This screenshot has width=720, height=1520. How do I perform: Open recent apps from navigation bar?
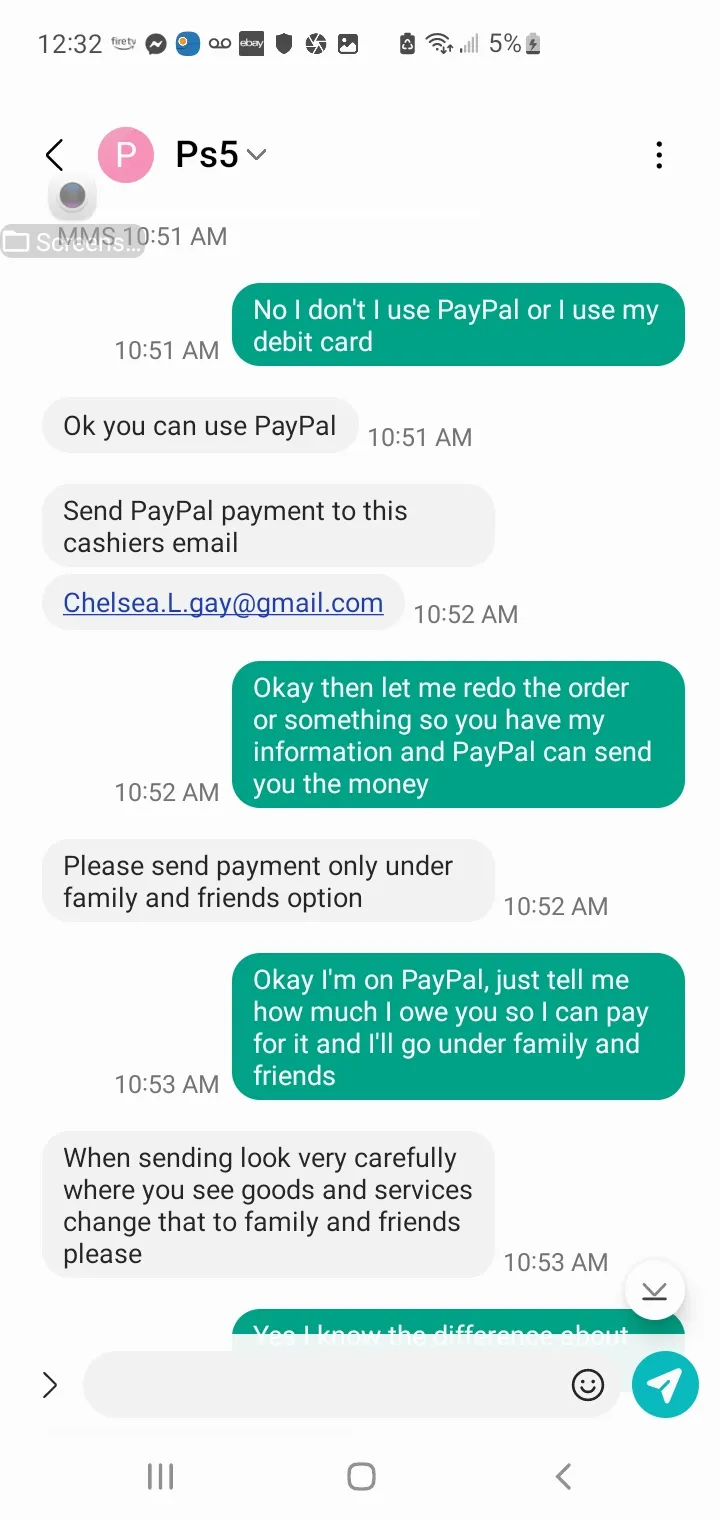pos(160,1476)
